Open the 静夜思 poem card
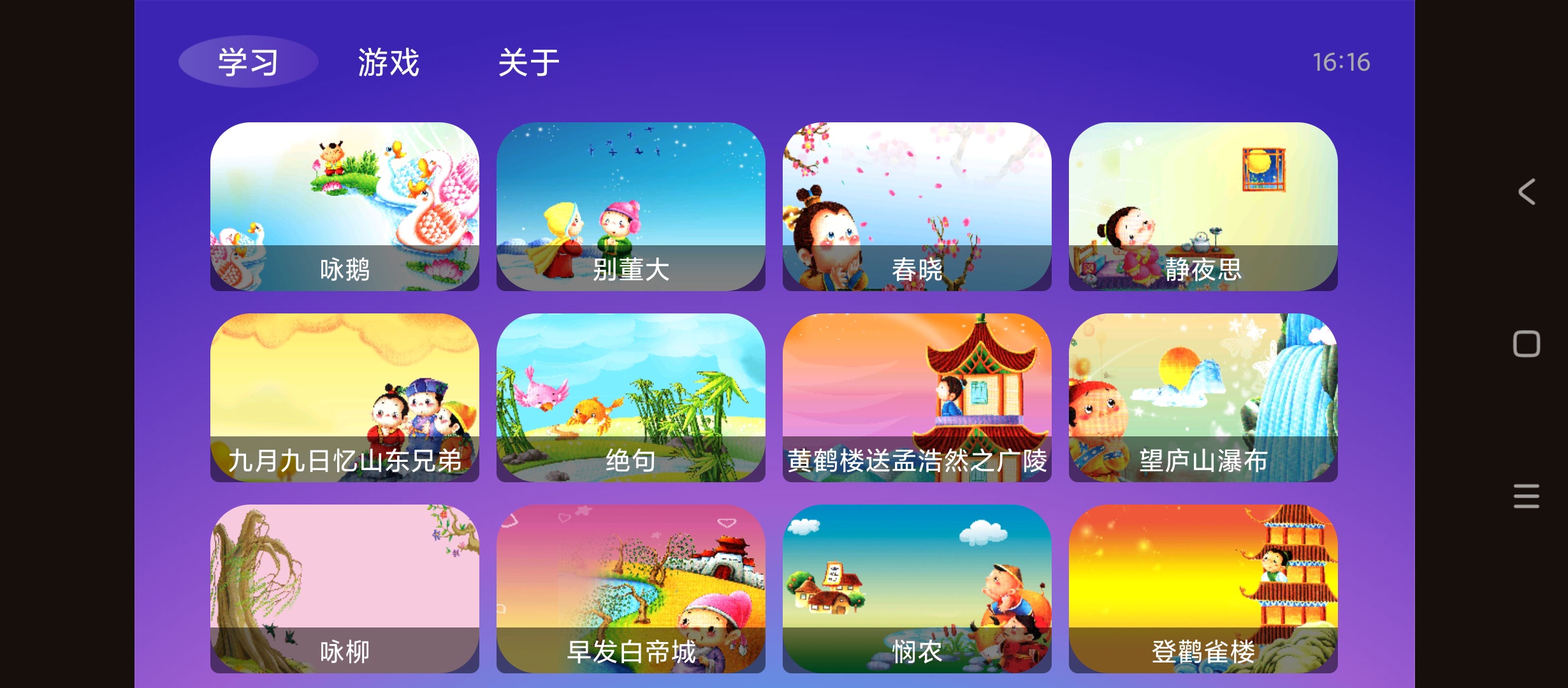1568x688 pixels. coord(1203,206)
